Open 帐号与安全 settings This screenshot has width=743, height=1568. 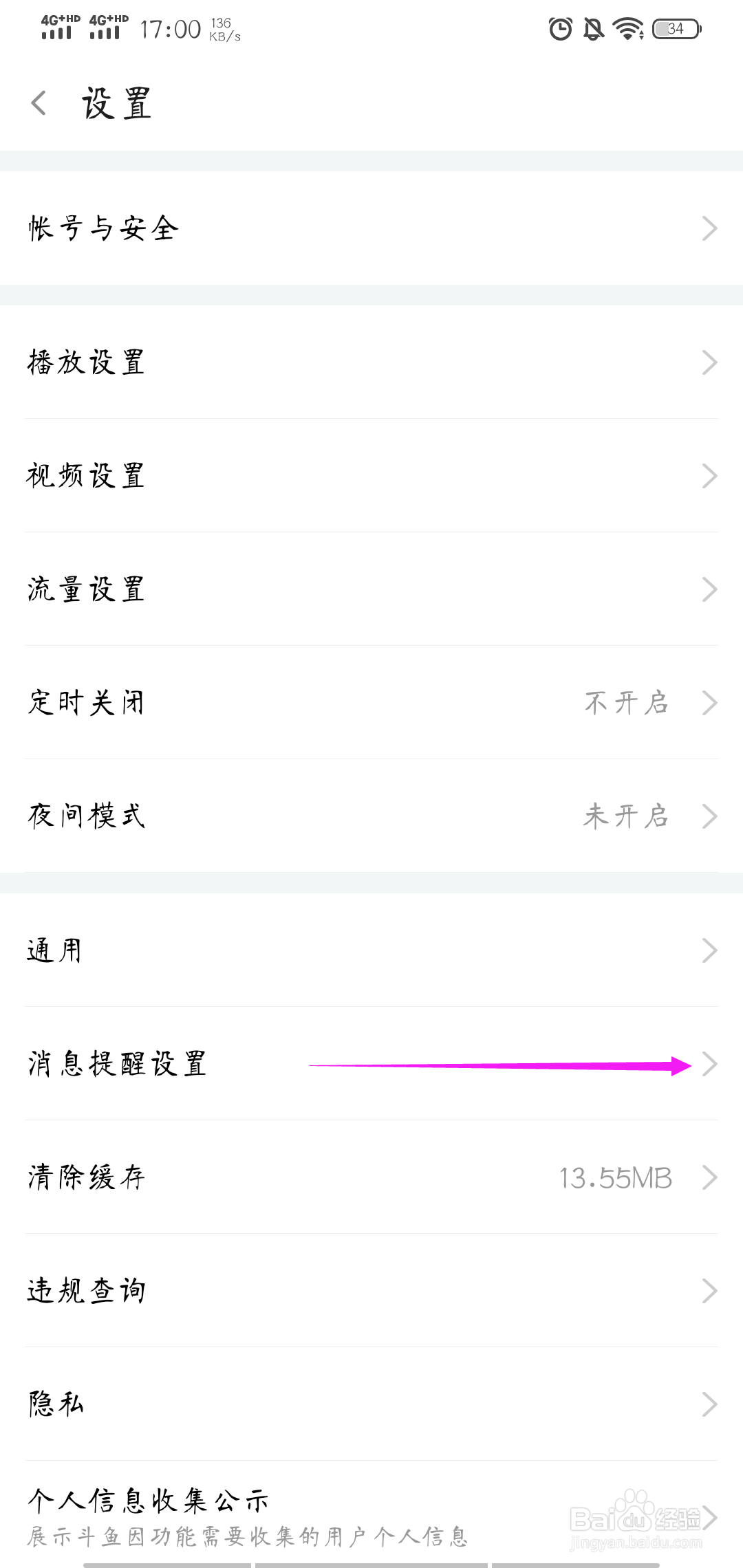click(371, 228)
